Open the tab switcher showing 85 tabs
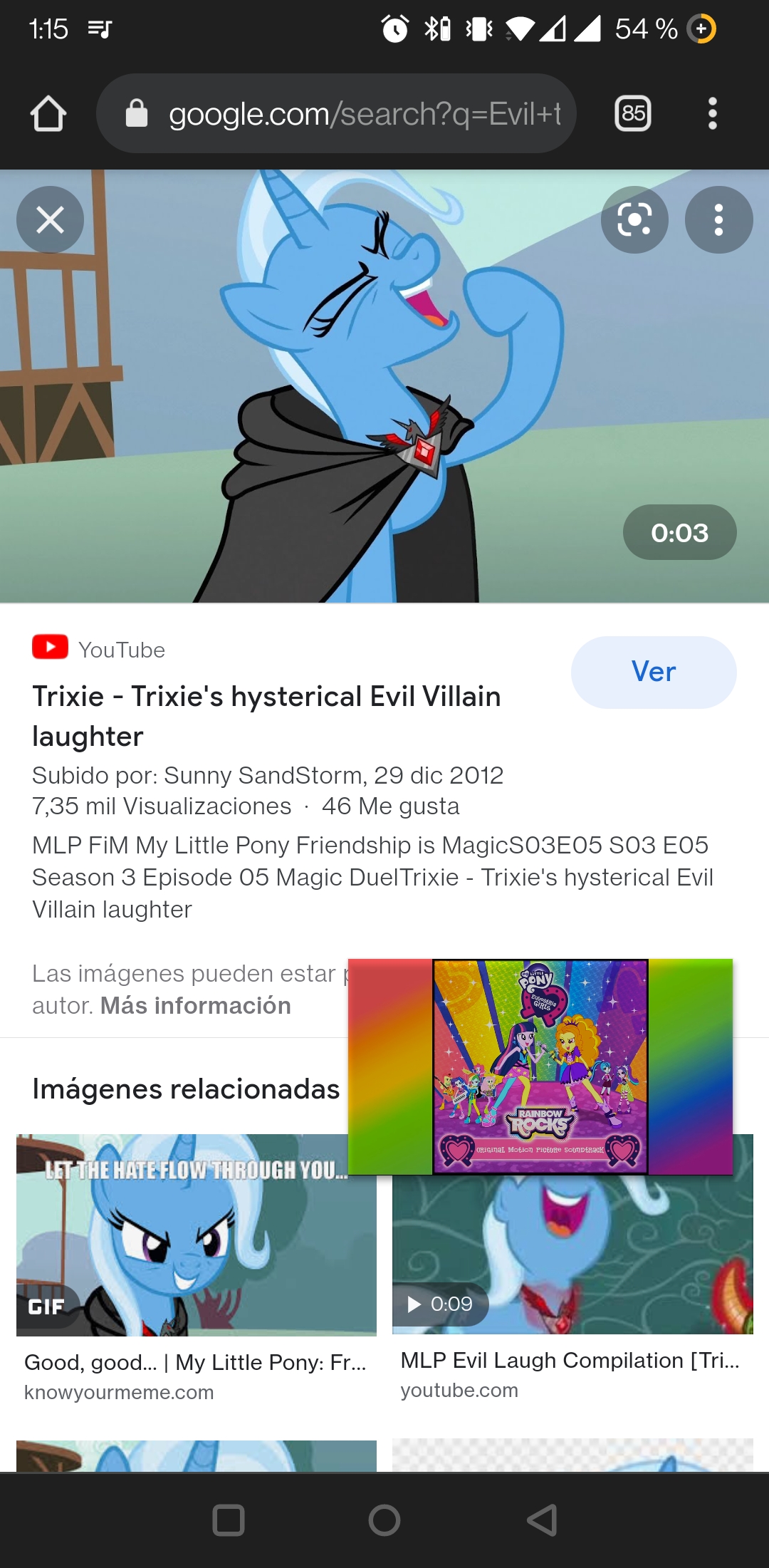The width and height of the screenshot is (769, 1568). [x=632, y=113]
